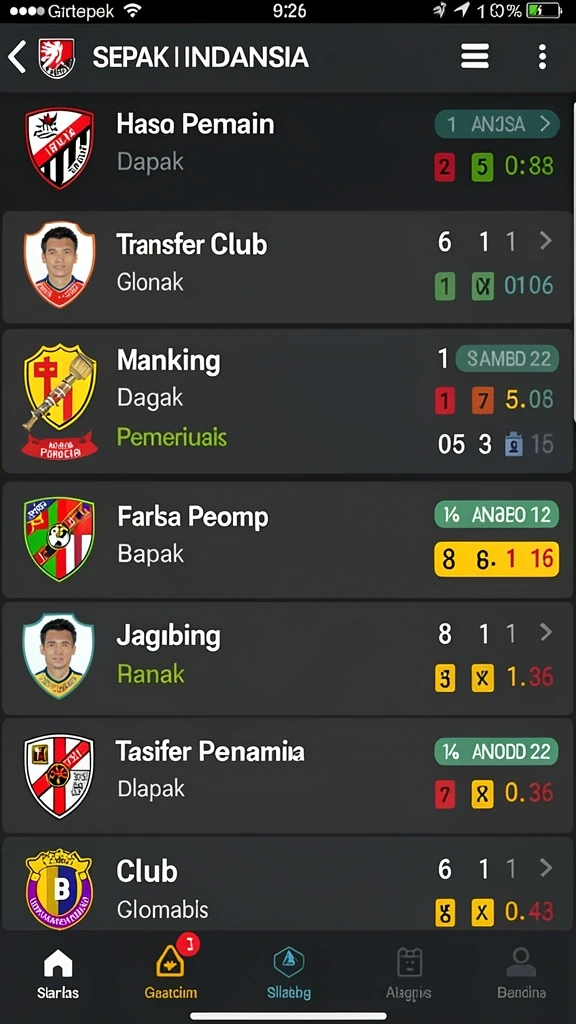Viewport: 576px width, 1024px height.
Task: Open the Tasifer Penamia row
Action: pos(288,776)
